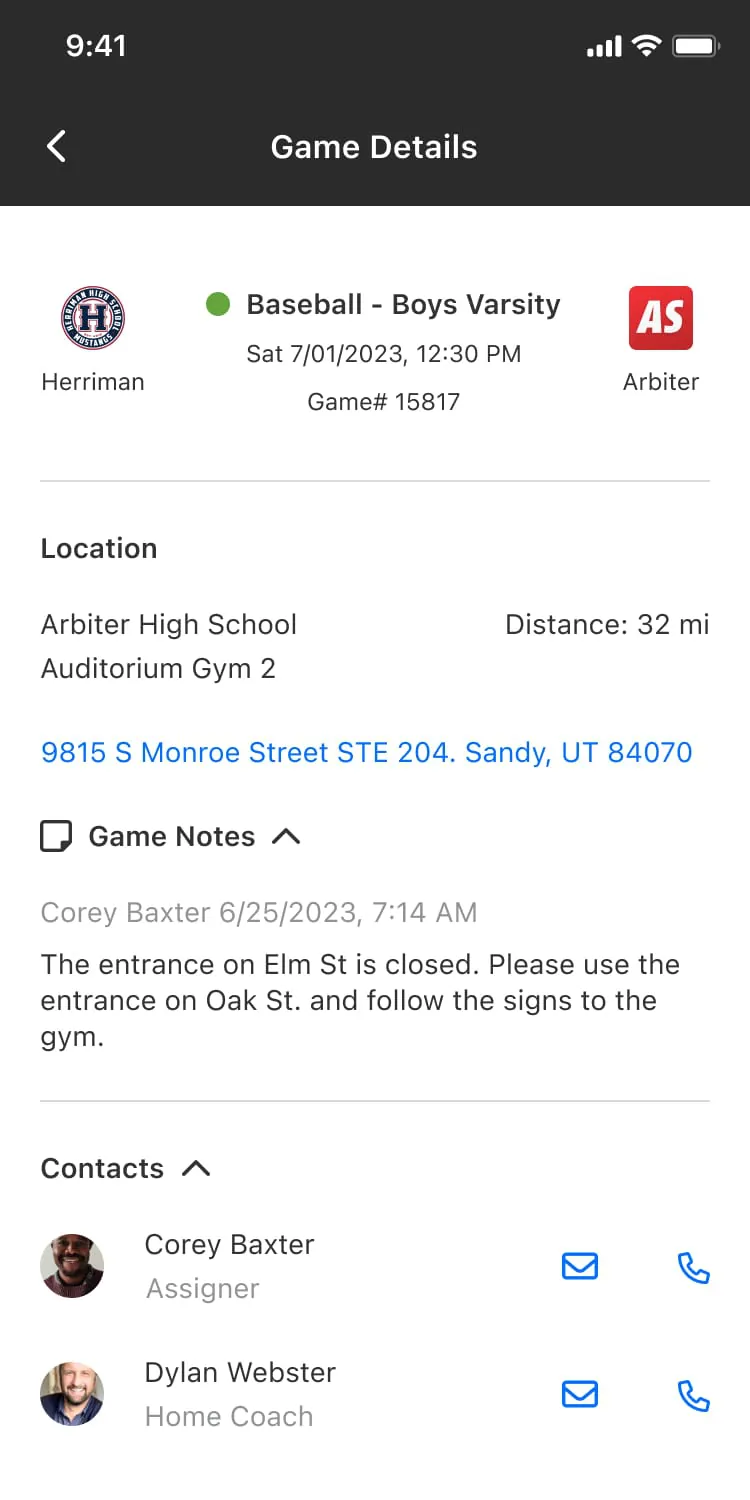Viewport: 750px width, 1500px height.
Task: Open email to Corey Baxter
Action: 580,1266
